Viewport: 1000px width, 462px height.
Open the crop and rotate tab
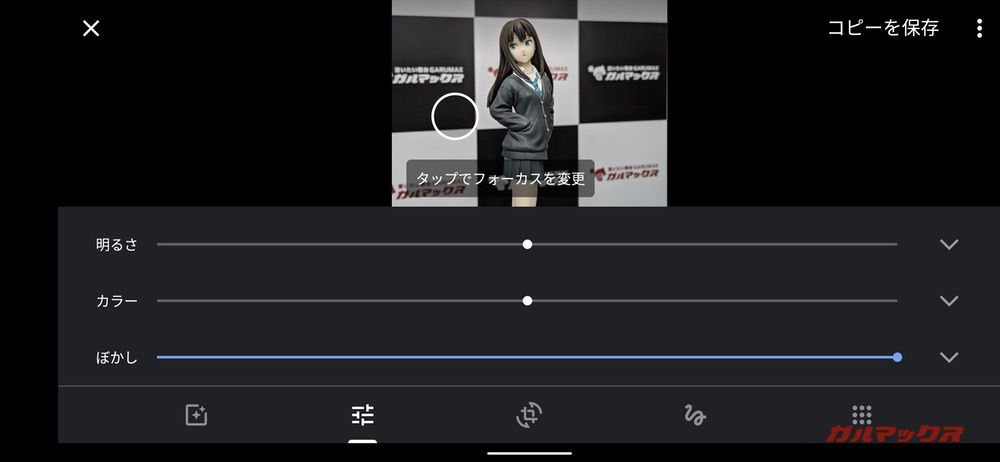point(528,415)
